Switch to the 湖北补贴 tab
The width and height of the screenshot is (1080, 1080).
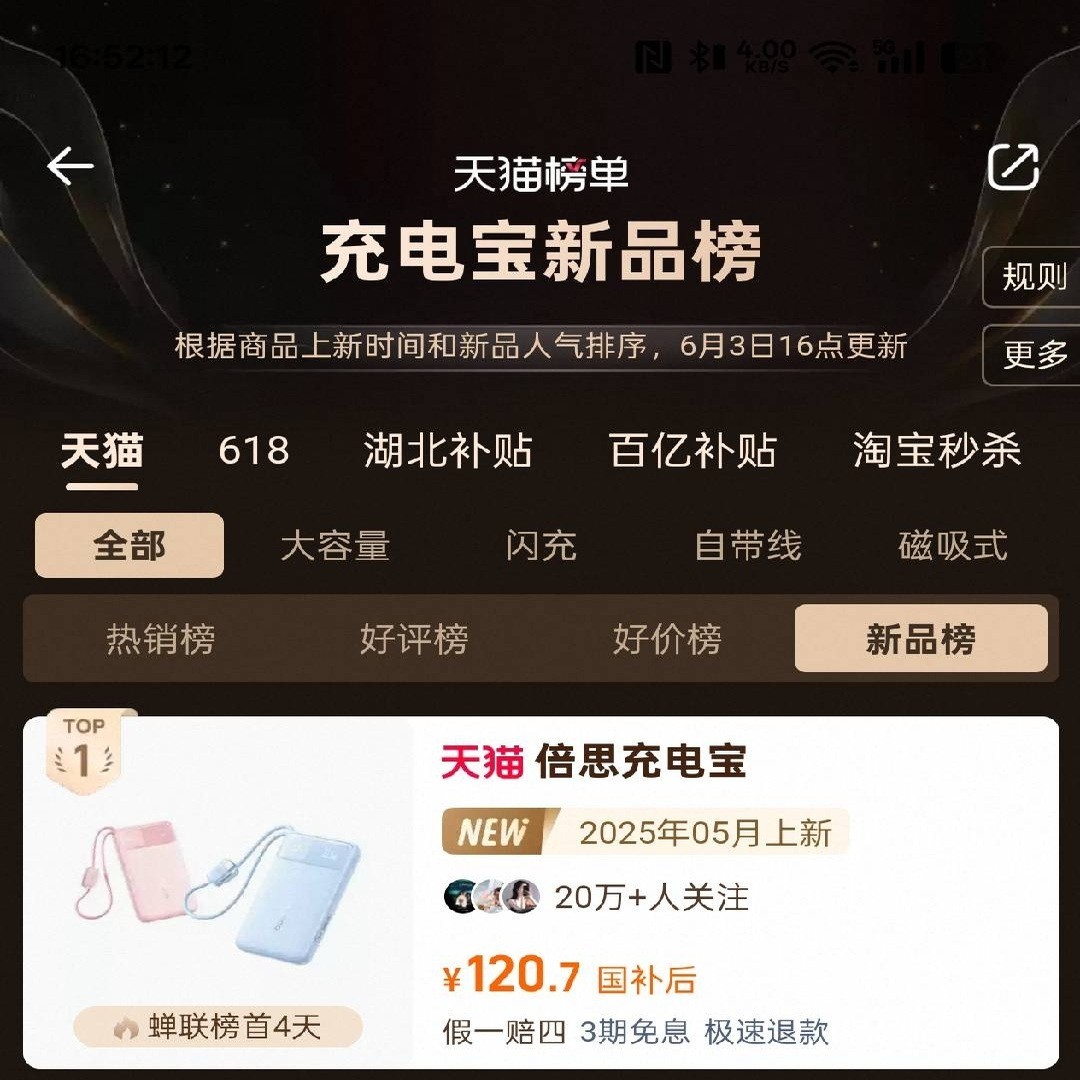[x=447, y=451]
